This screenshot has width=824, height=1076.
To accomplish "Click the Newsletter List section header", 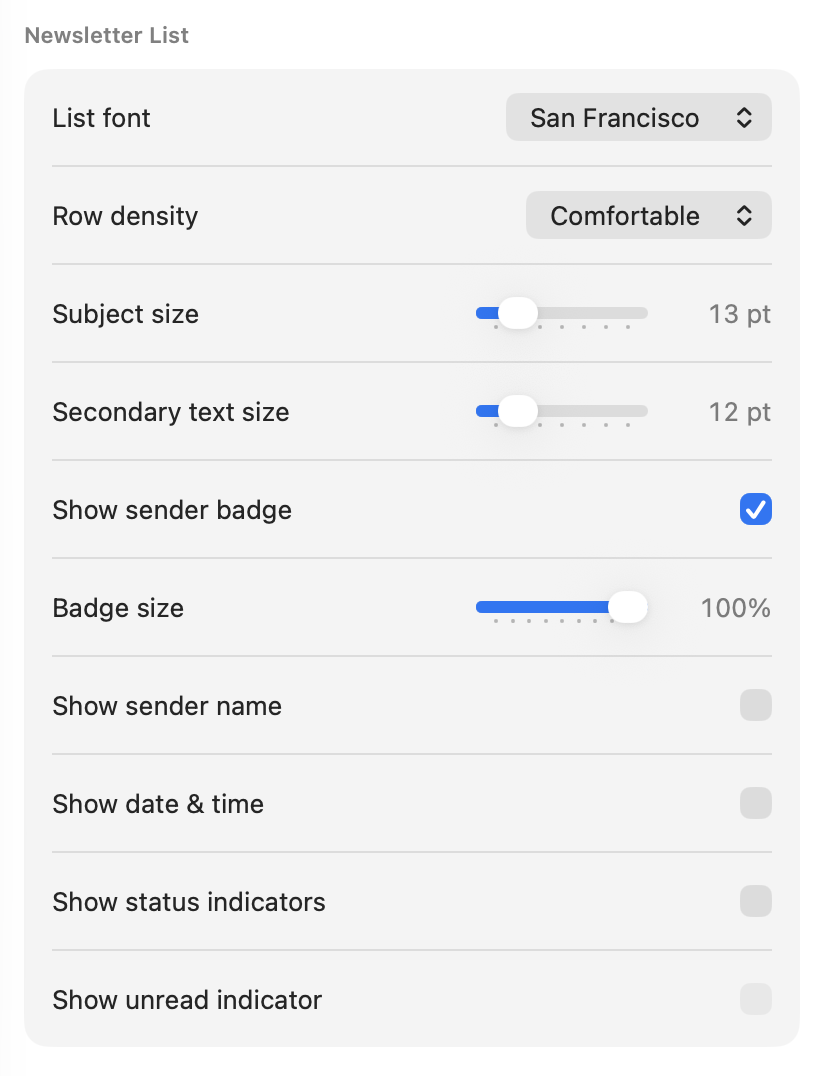I will (x=107, y=35).
